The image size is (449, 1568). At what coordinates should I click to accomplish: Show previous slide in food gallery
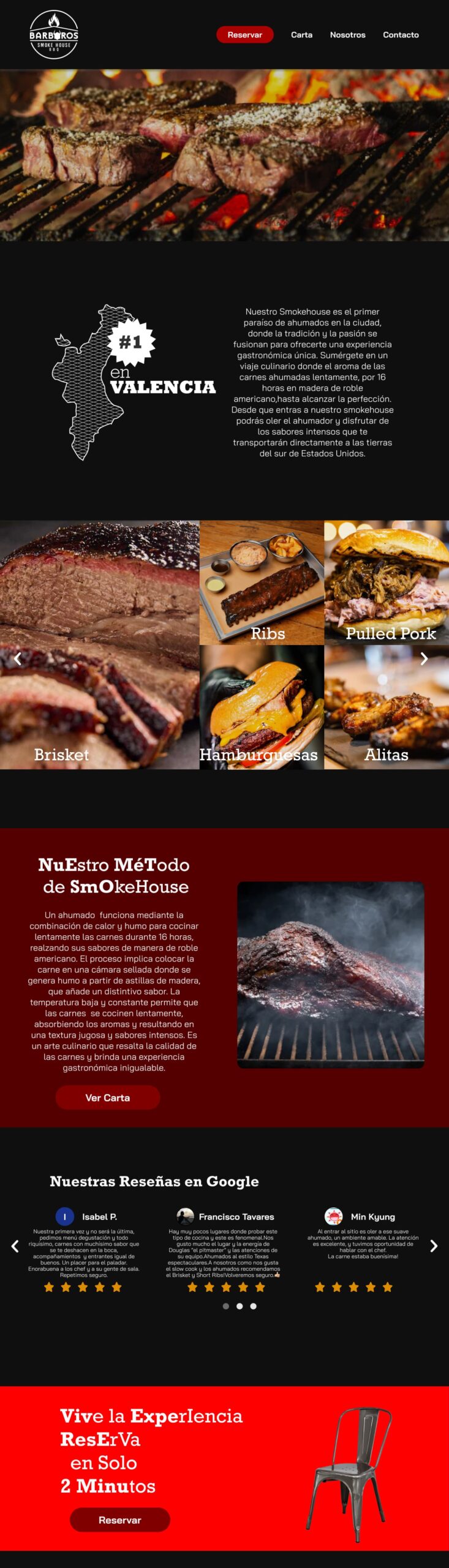[17, 658]
